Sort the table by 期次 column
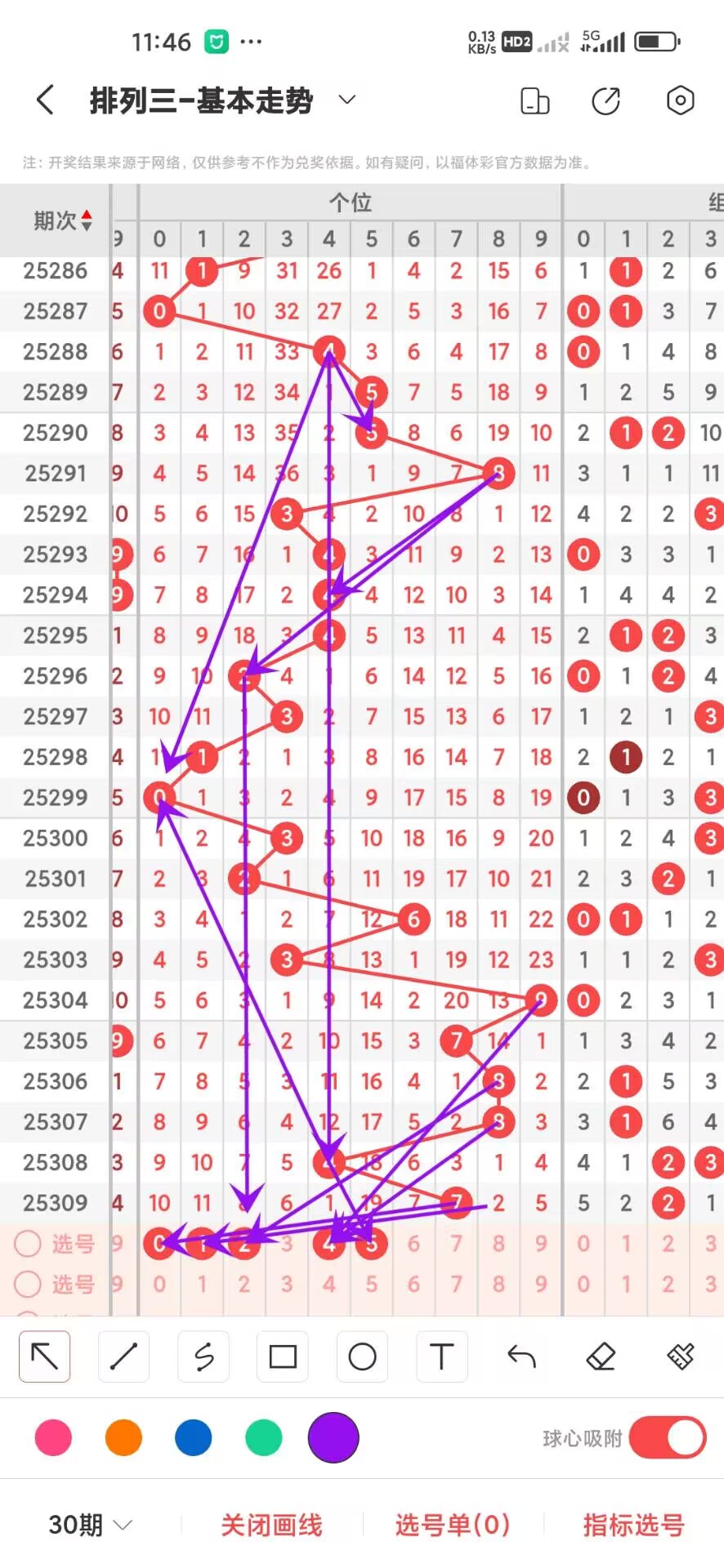 pos(62,220)
